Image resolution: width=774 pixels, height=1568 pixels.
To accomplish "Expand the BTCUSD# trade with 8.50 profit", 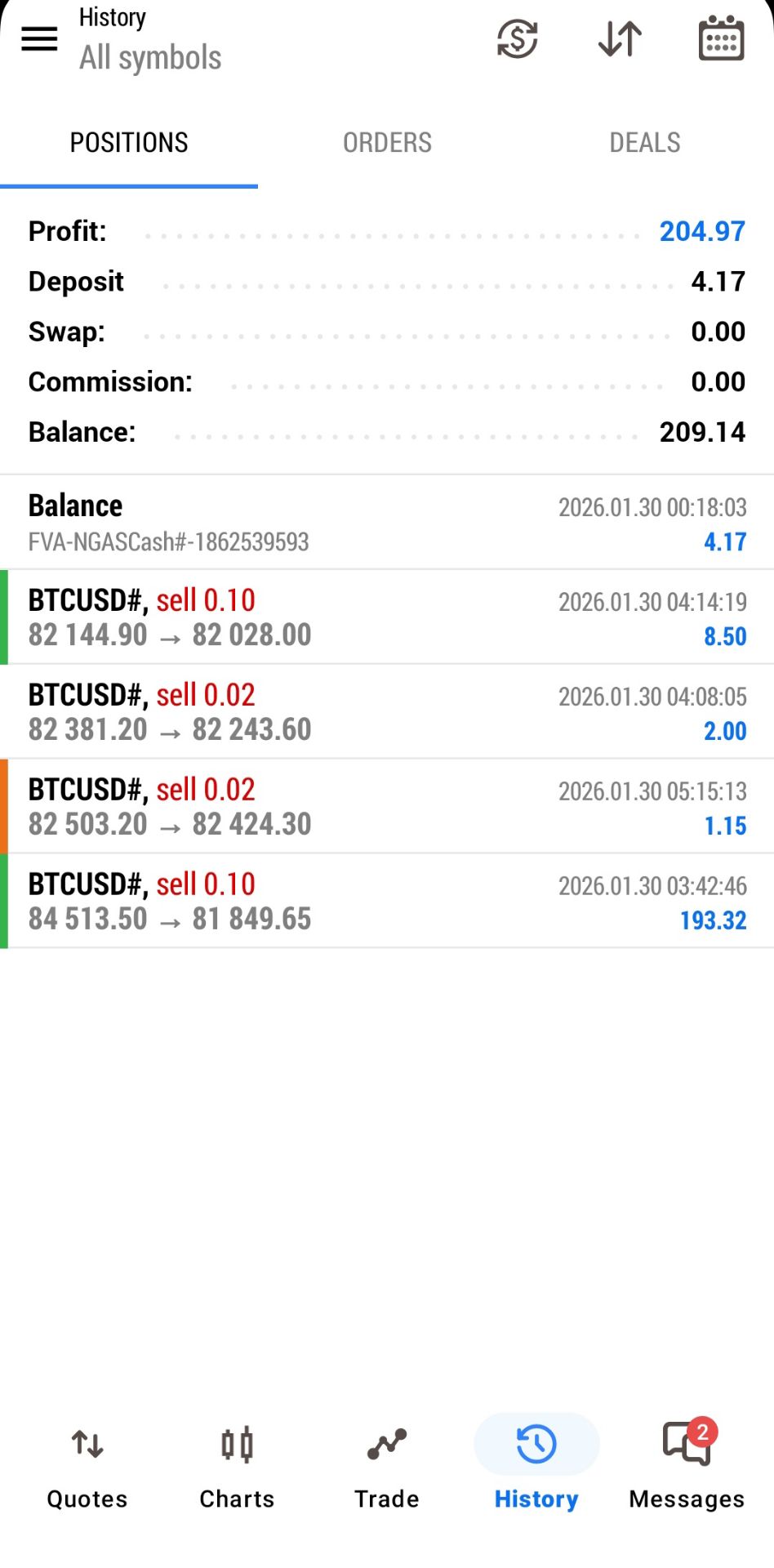I will [x=387, y=617].
